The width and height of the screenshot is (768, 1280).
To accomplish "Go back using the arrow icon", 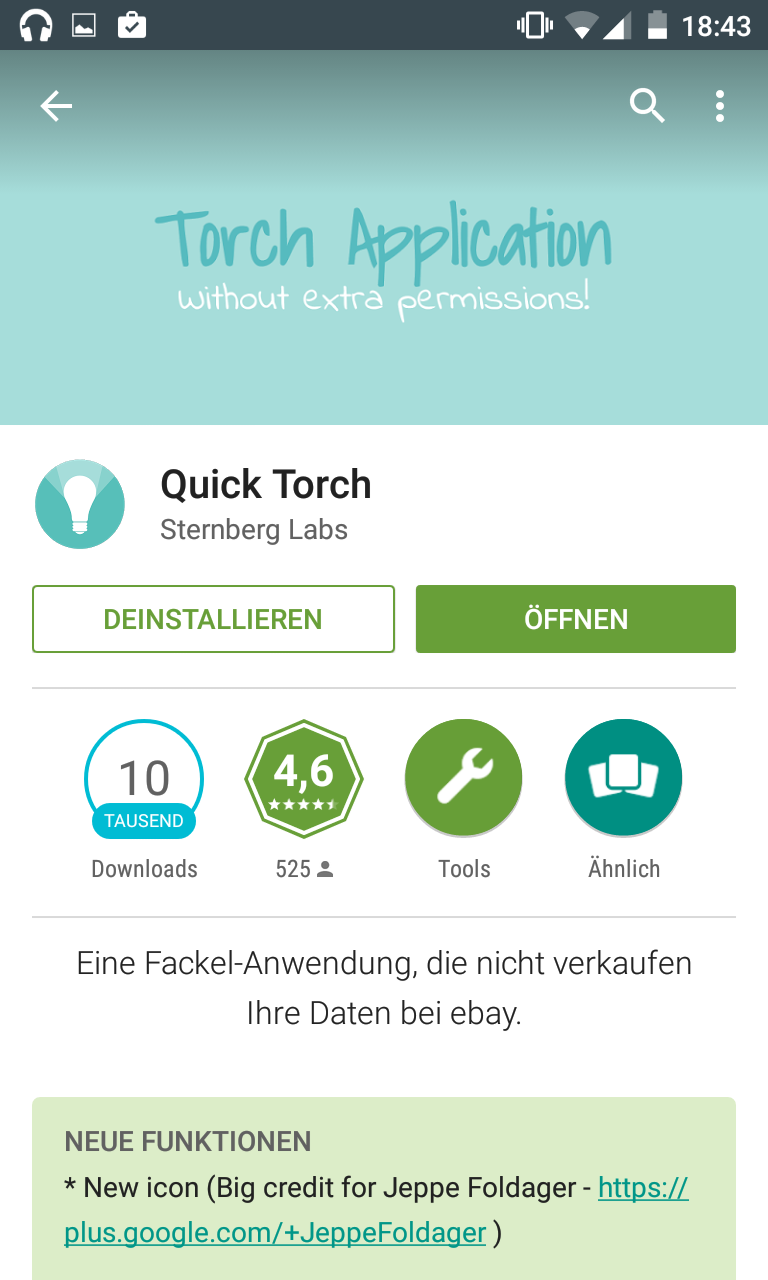I will coord(56,106).
